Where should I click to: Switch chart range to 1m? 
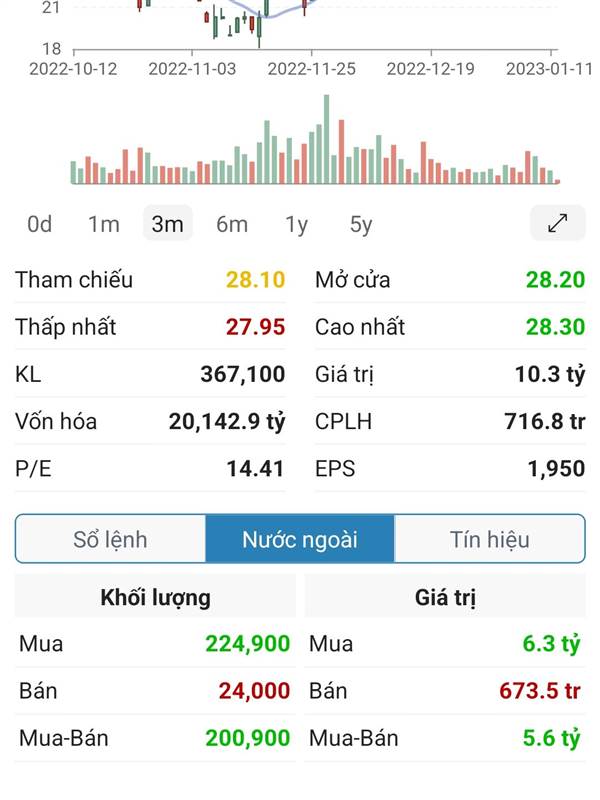click(x=104, y=224)
